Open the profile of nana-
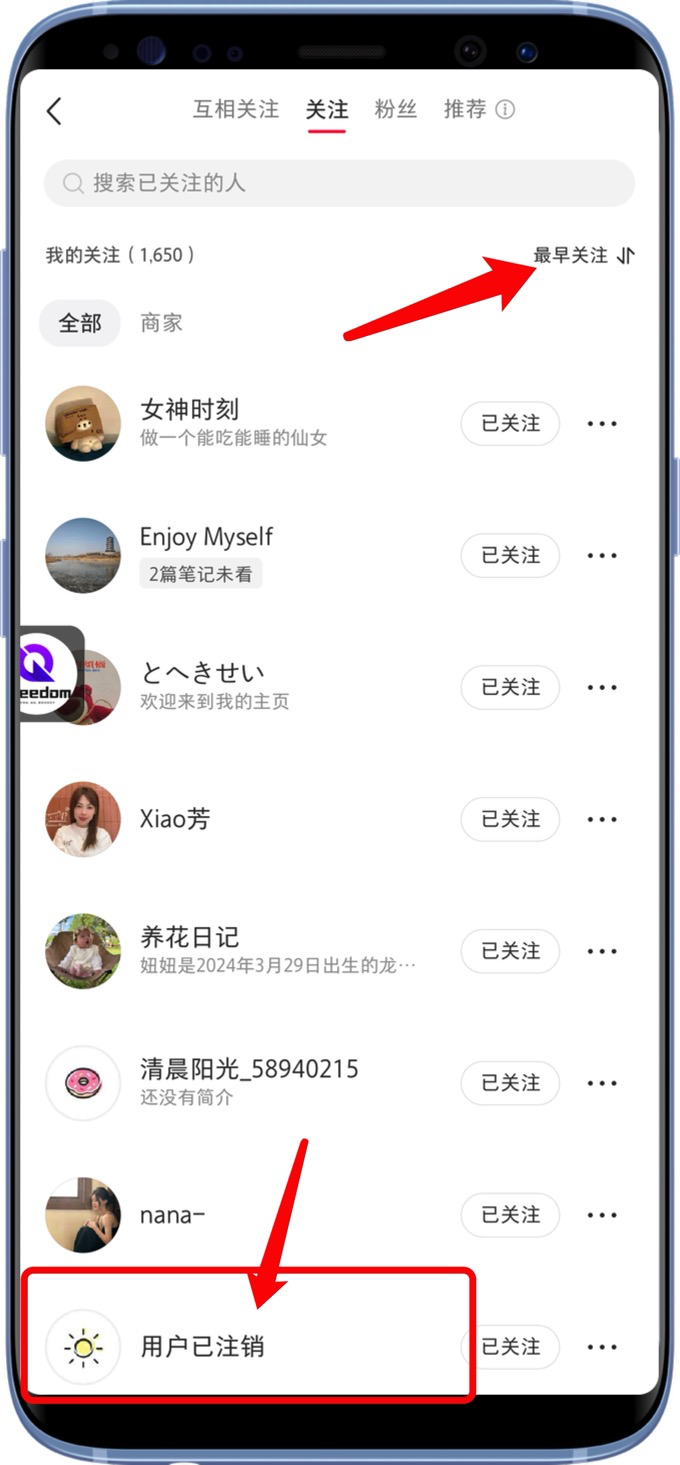 (172, 1215)
